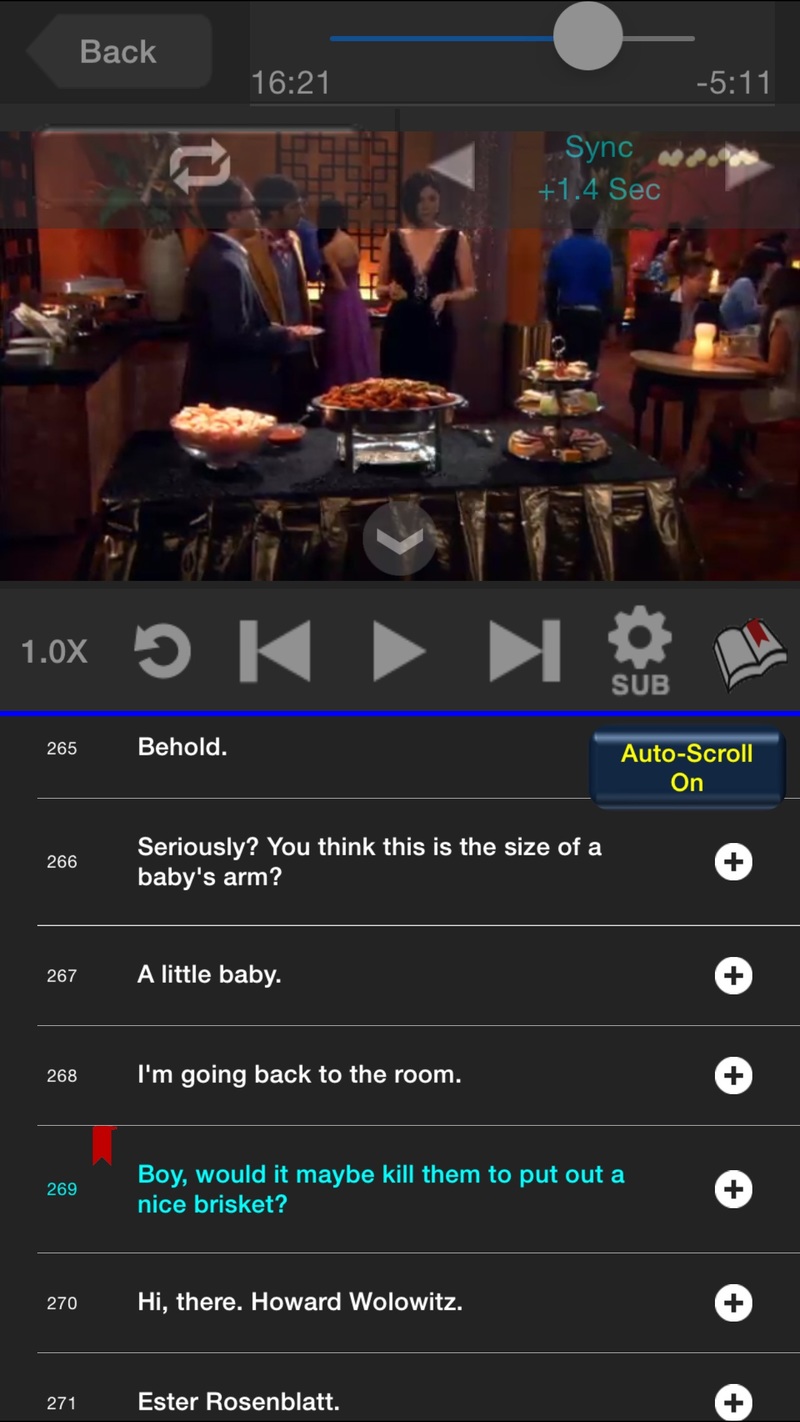Tap plus on the brisket line 269
The image size is (800, 1422).
click(733, 1189)
